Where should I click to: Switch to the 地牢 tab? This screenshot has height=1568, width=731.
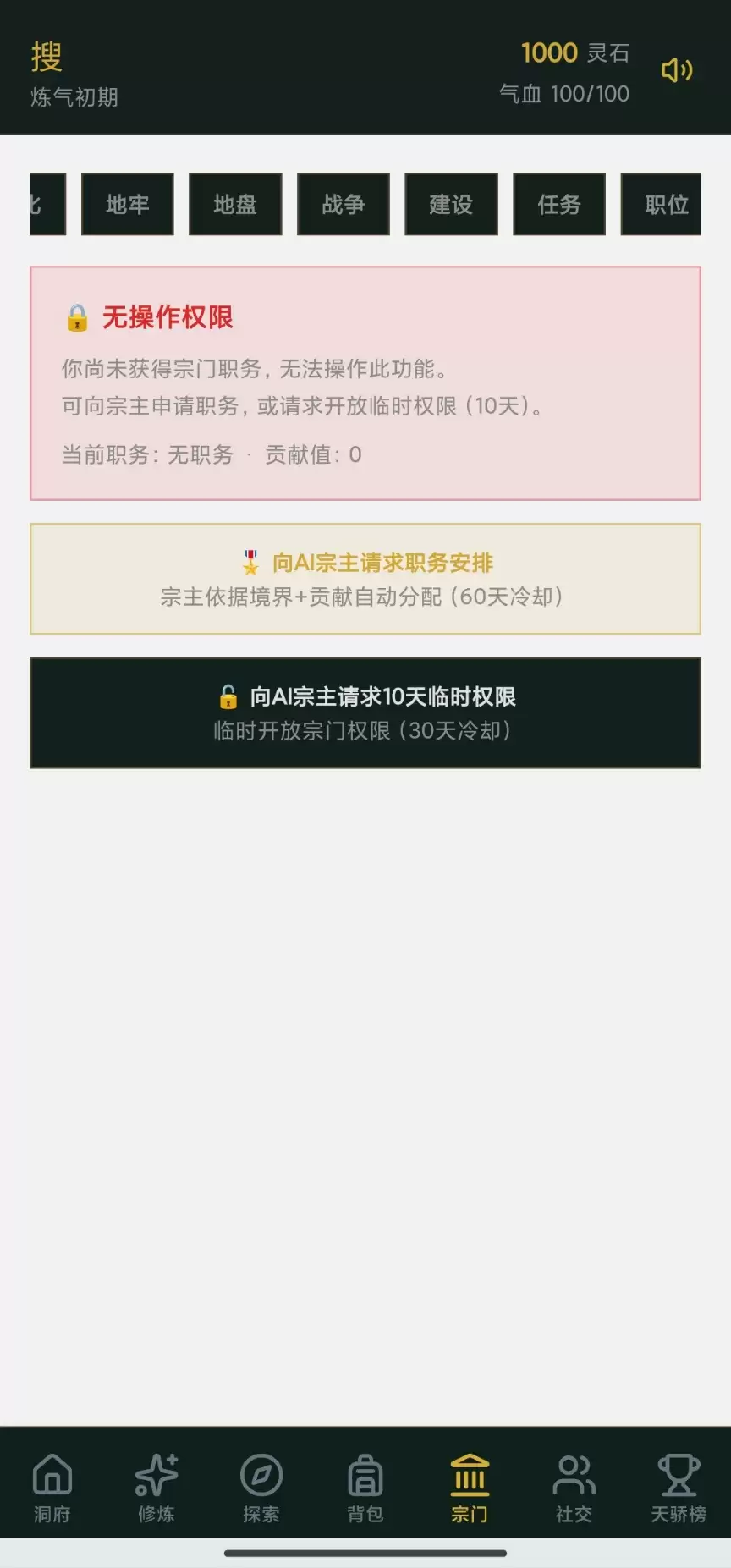coord(128,204)
